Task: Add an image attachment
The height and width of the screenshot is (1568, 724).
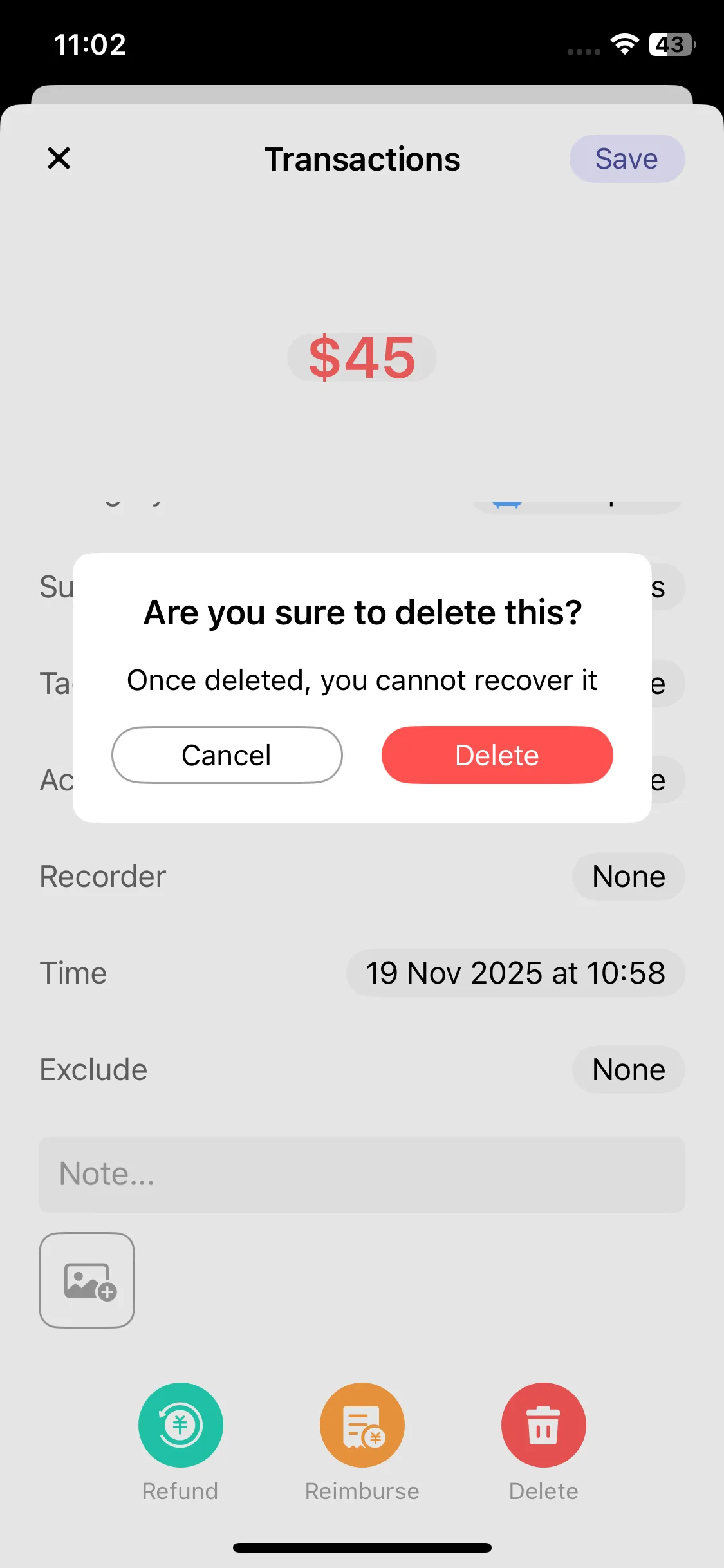Action: tap(87, 1280)
